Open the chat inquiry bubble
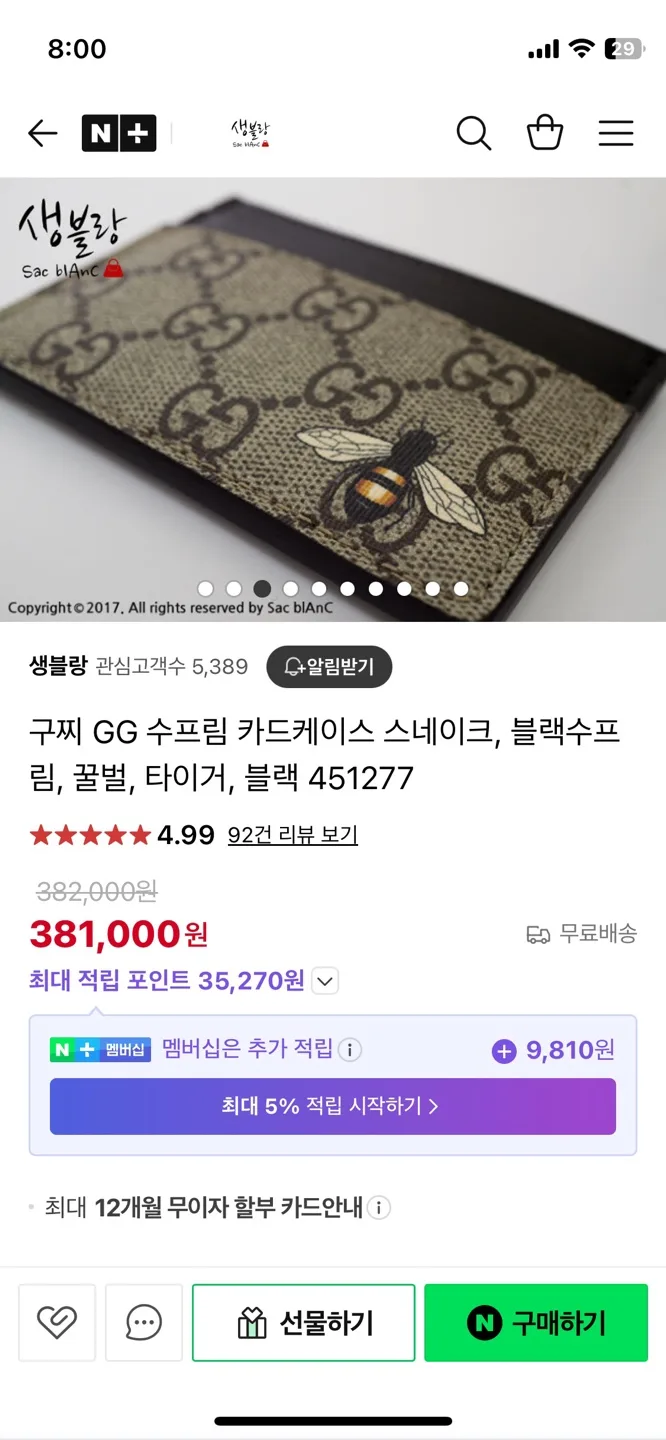The image size is (666, 1440). point(144,1323)
